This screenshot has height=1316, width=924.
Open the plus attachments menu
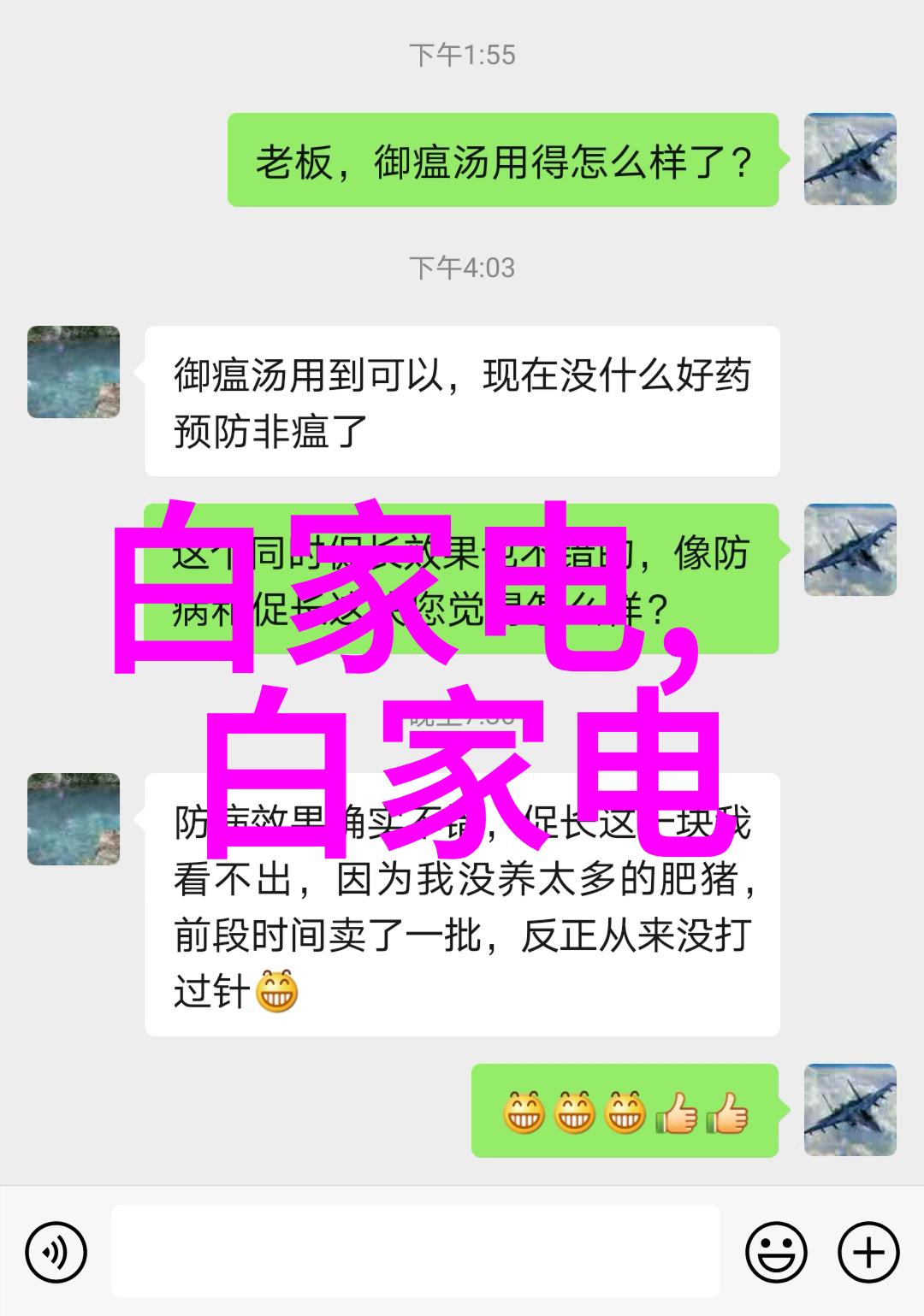point(868,1253)
